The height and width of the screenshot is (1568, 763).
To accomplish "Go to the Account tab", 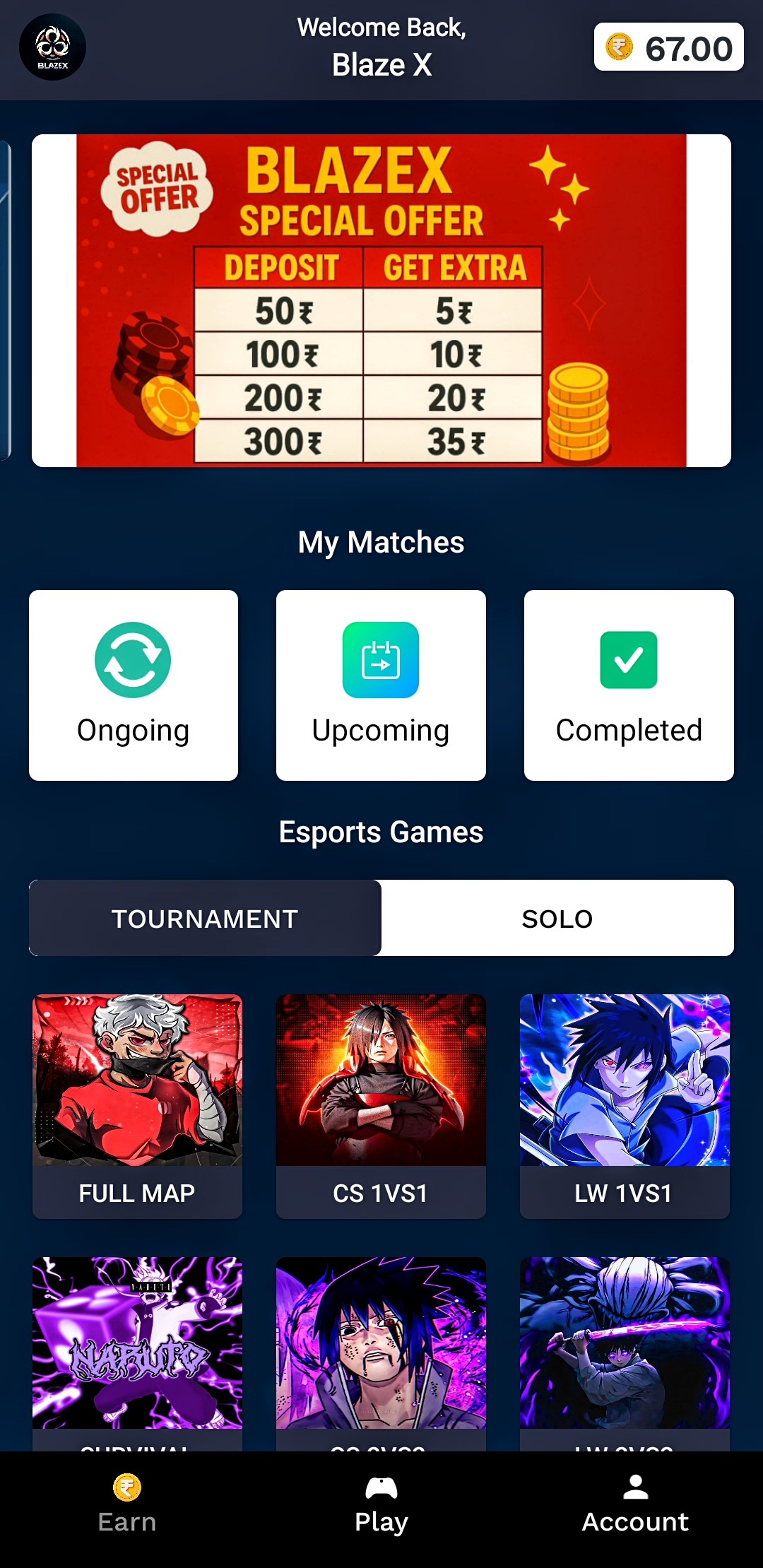I will click(635, 1503).
